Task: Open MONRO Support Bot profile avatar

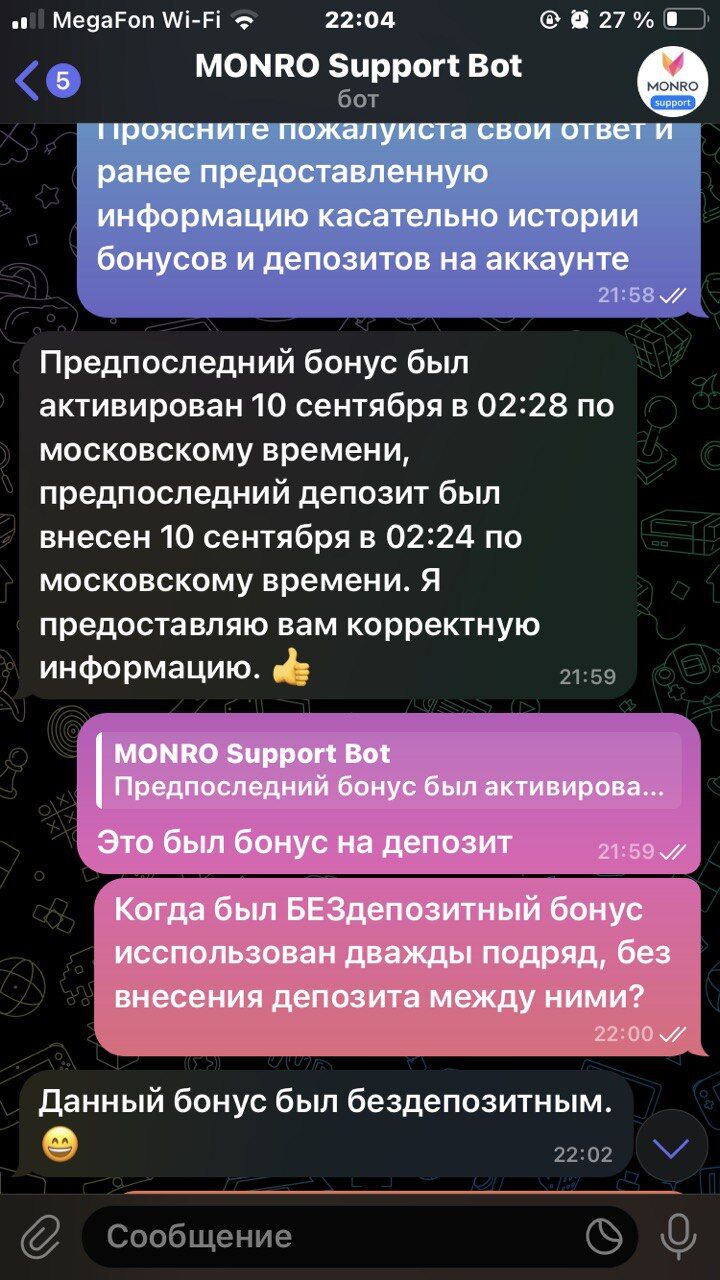Action: [x=672, y=80]
